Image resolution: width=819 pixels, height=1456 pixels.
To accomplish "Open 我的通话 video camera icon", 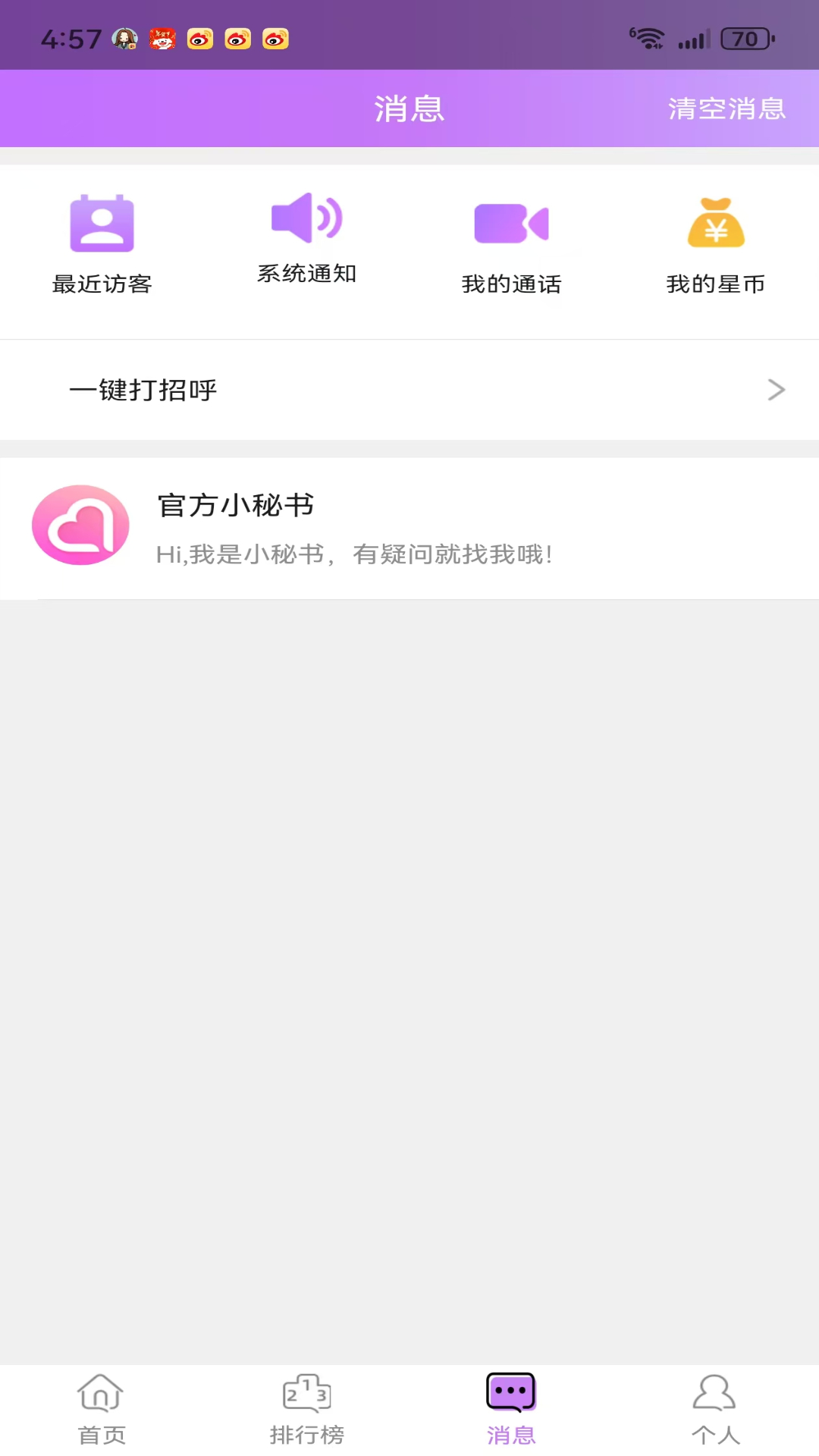I will (x=511, y=221).
